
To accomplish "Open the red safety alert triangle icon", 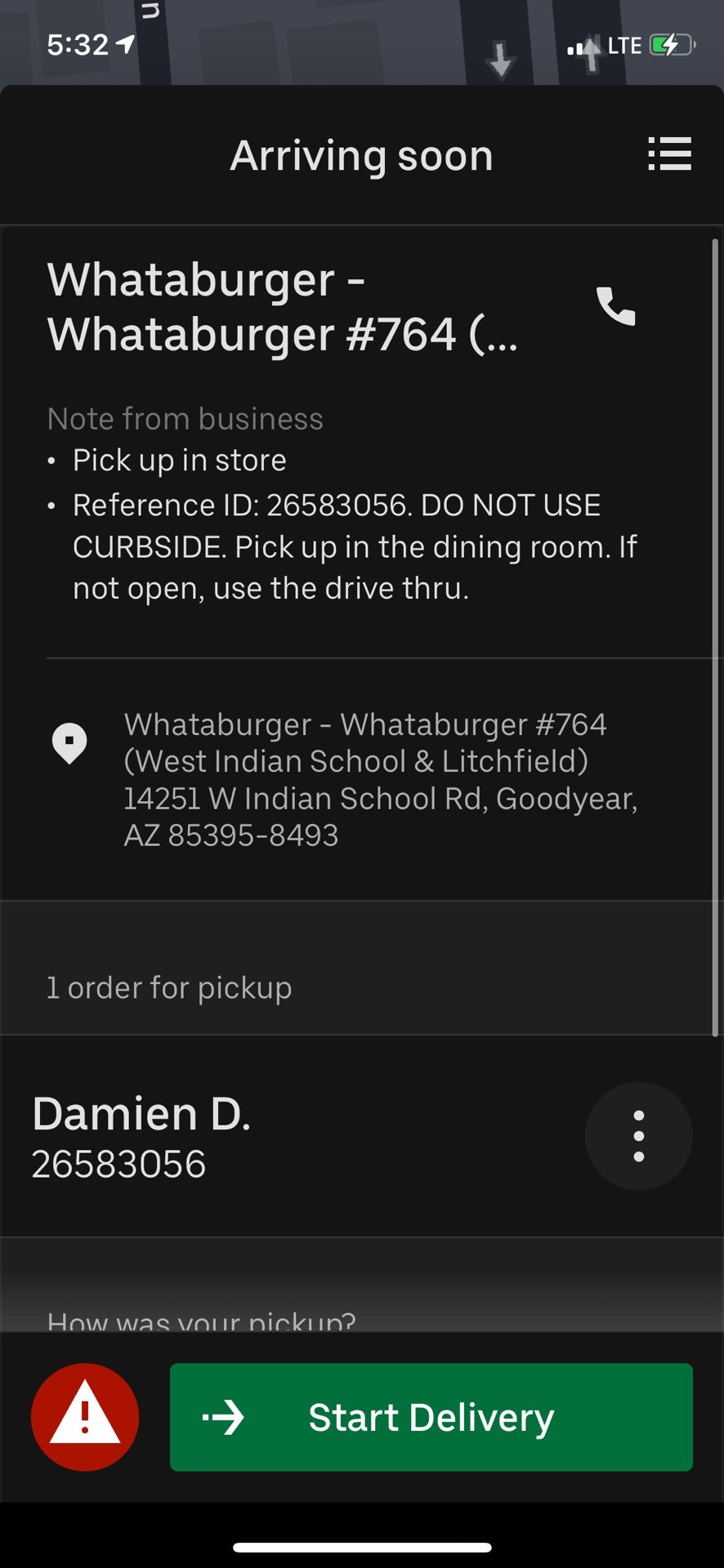I will [85, 1417].
